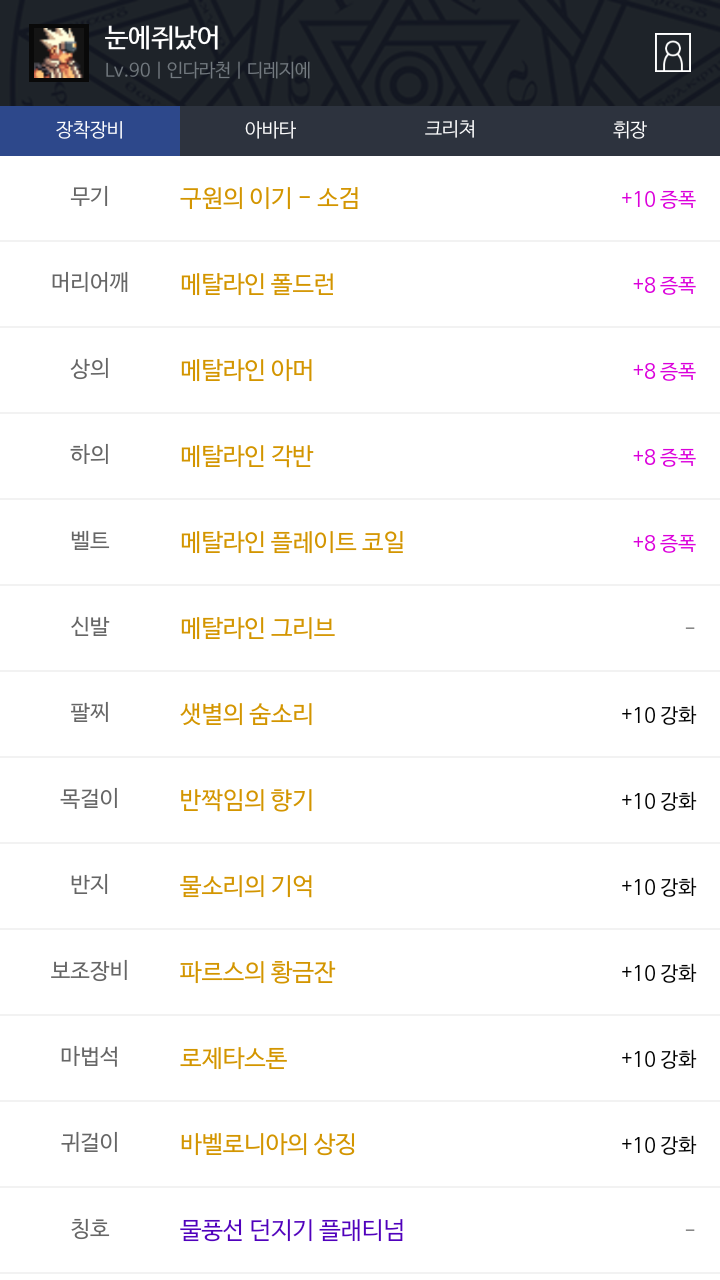View the 메탈라인 그리브 shoes item

pyautogui.click(x=257, y=628)
